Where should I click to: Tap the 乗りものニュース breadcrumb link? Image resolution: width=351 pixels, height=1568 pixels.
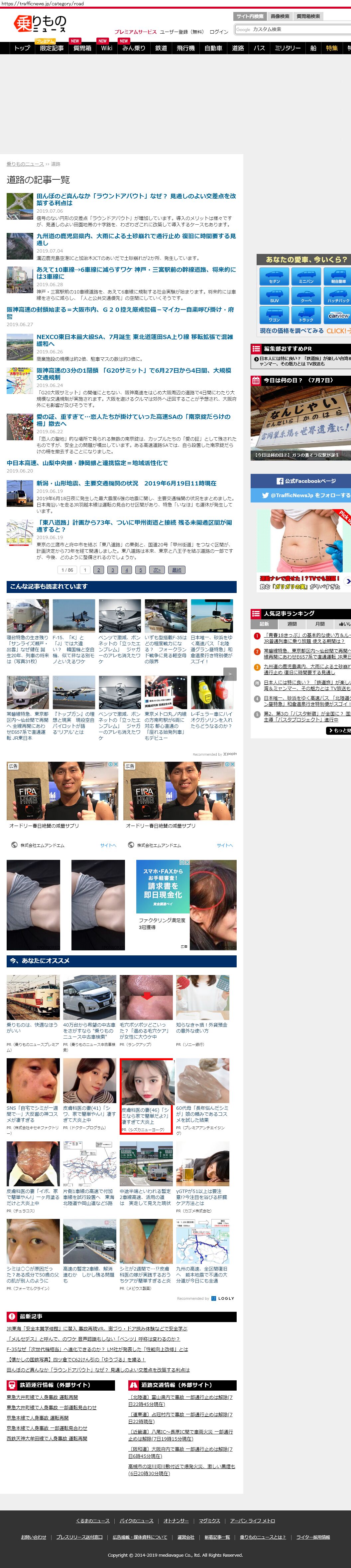point(25,164)
